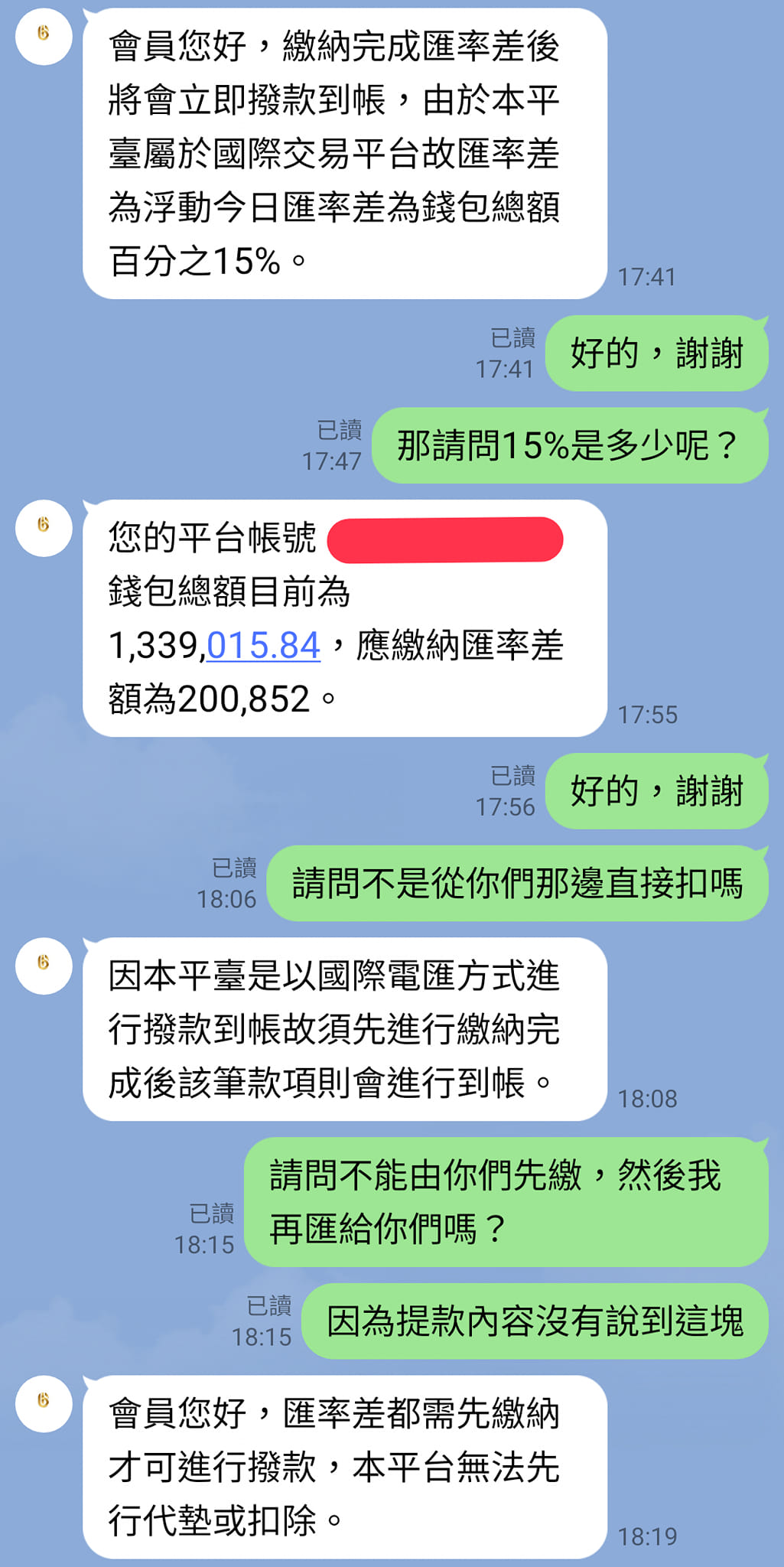The height and width of the screenshot is (1567, 784).
Task: Open sender avatar beside 您的平台帳號 message
Action: (44, 528)
